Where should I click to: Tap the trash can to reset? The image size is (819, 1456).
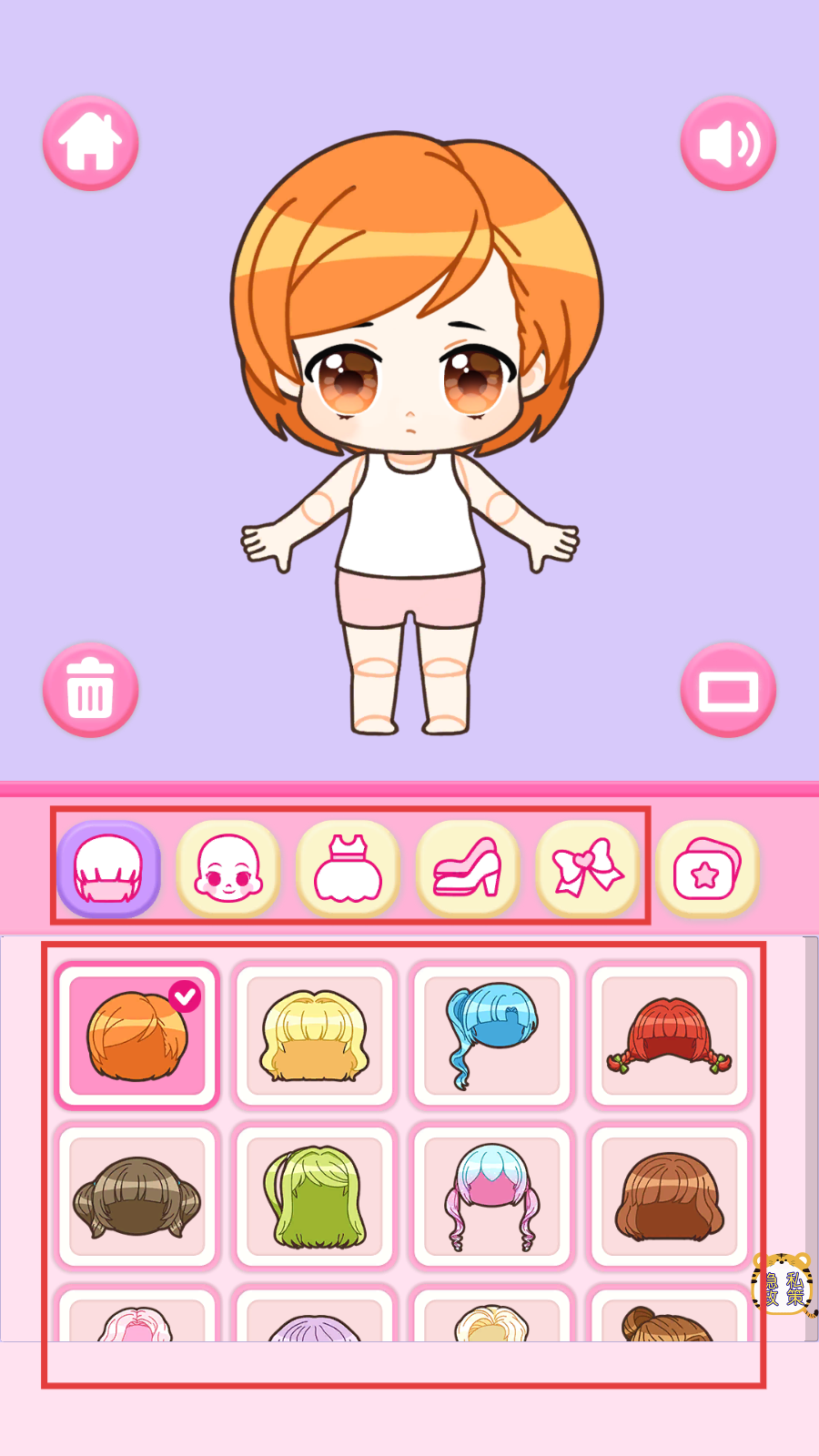[x=90, y=690]
